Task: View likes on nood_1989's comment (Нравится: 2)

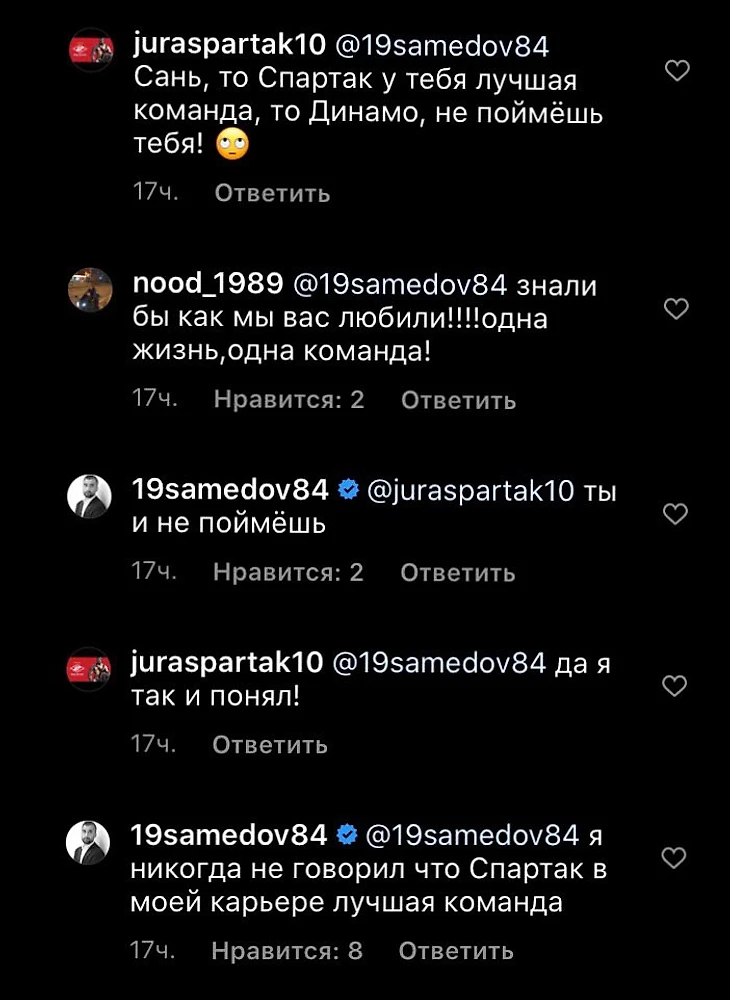Action: point(289,401)
